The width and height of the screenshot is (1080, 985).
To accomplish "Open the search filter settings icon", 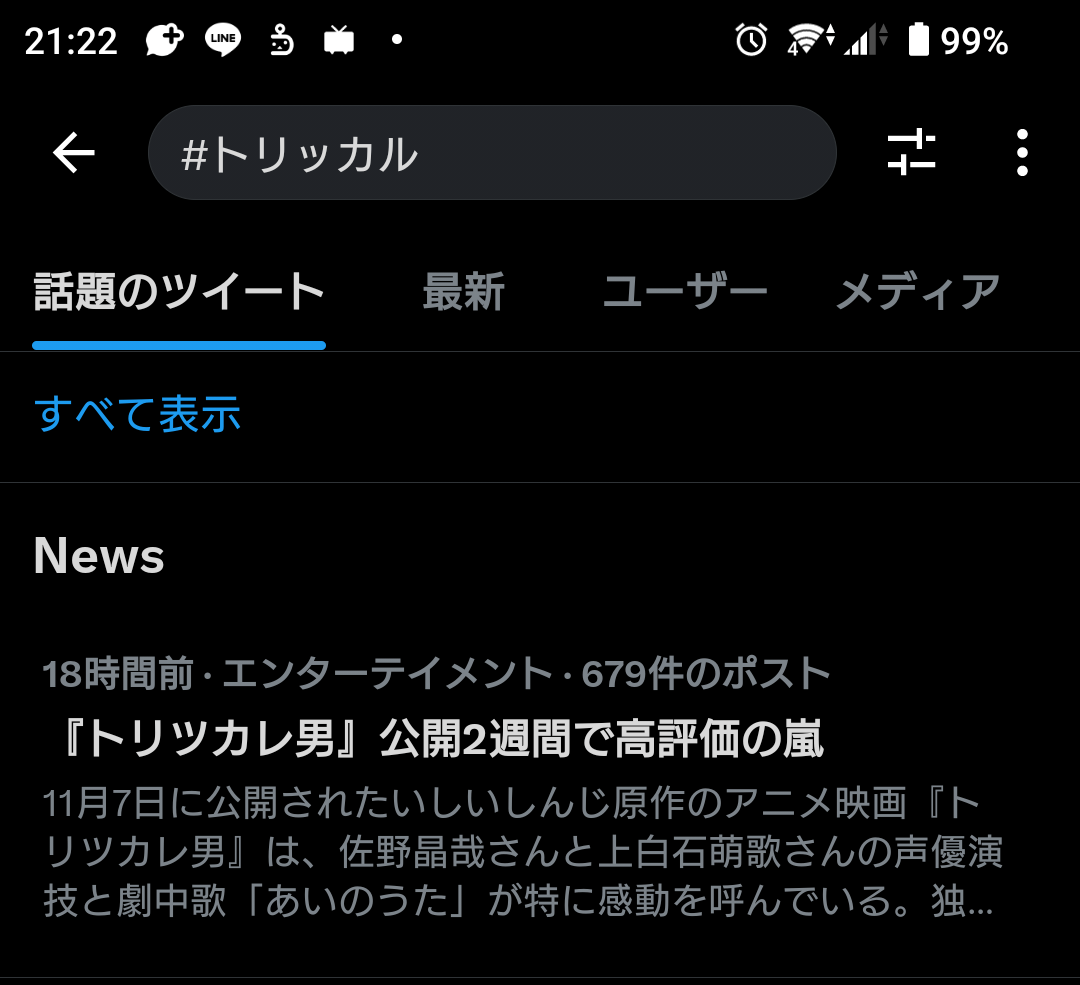I will click(x=911, y=153).
